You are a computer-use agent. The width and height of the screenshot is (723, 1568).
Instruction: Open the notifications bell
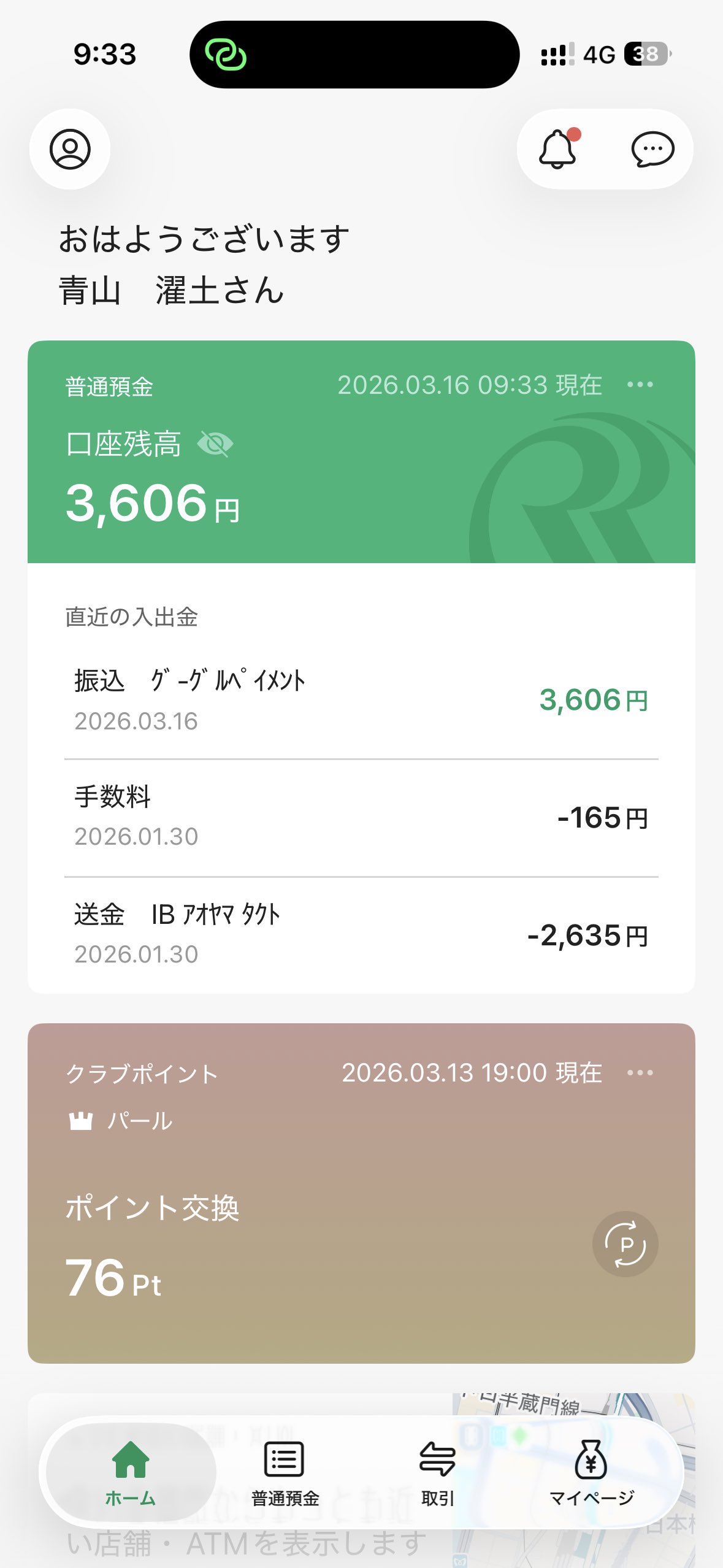(558, 149)
